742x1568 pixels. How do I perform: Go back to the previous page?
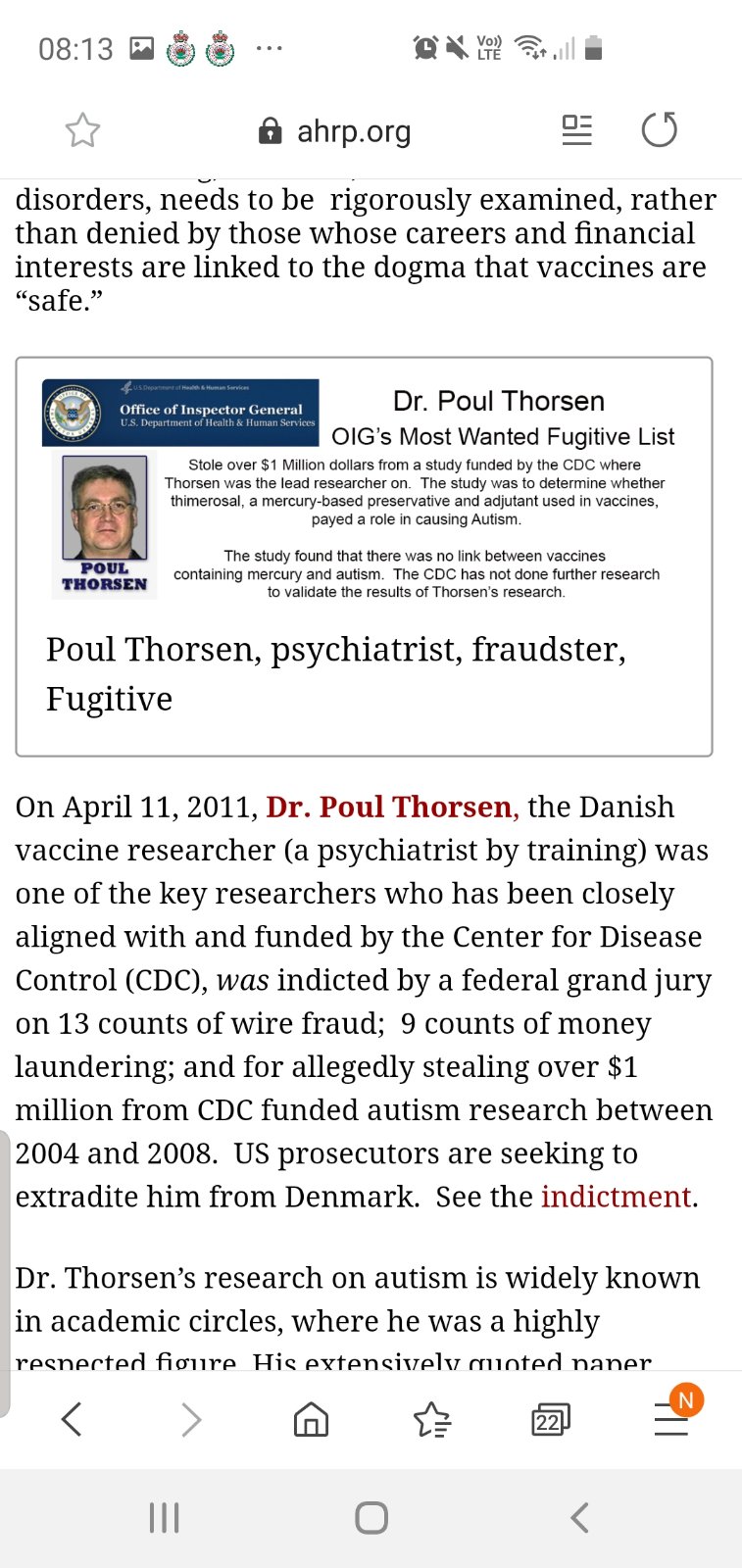point(72,1418)
